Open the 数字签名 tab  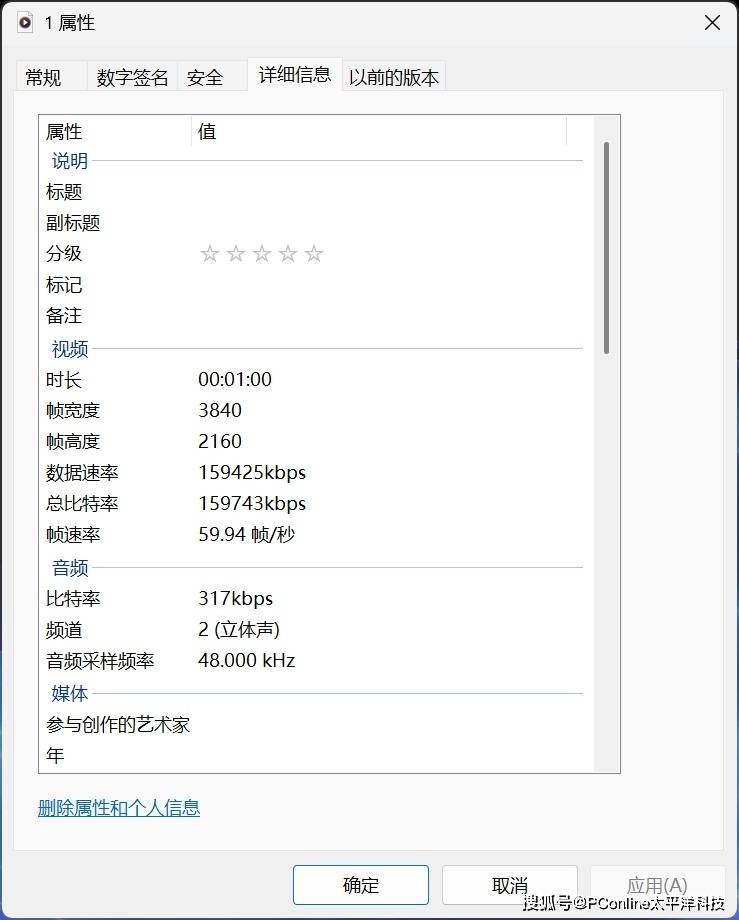pos(132,77)
